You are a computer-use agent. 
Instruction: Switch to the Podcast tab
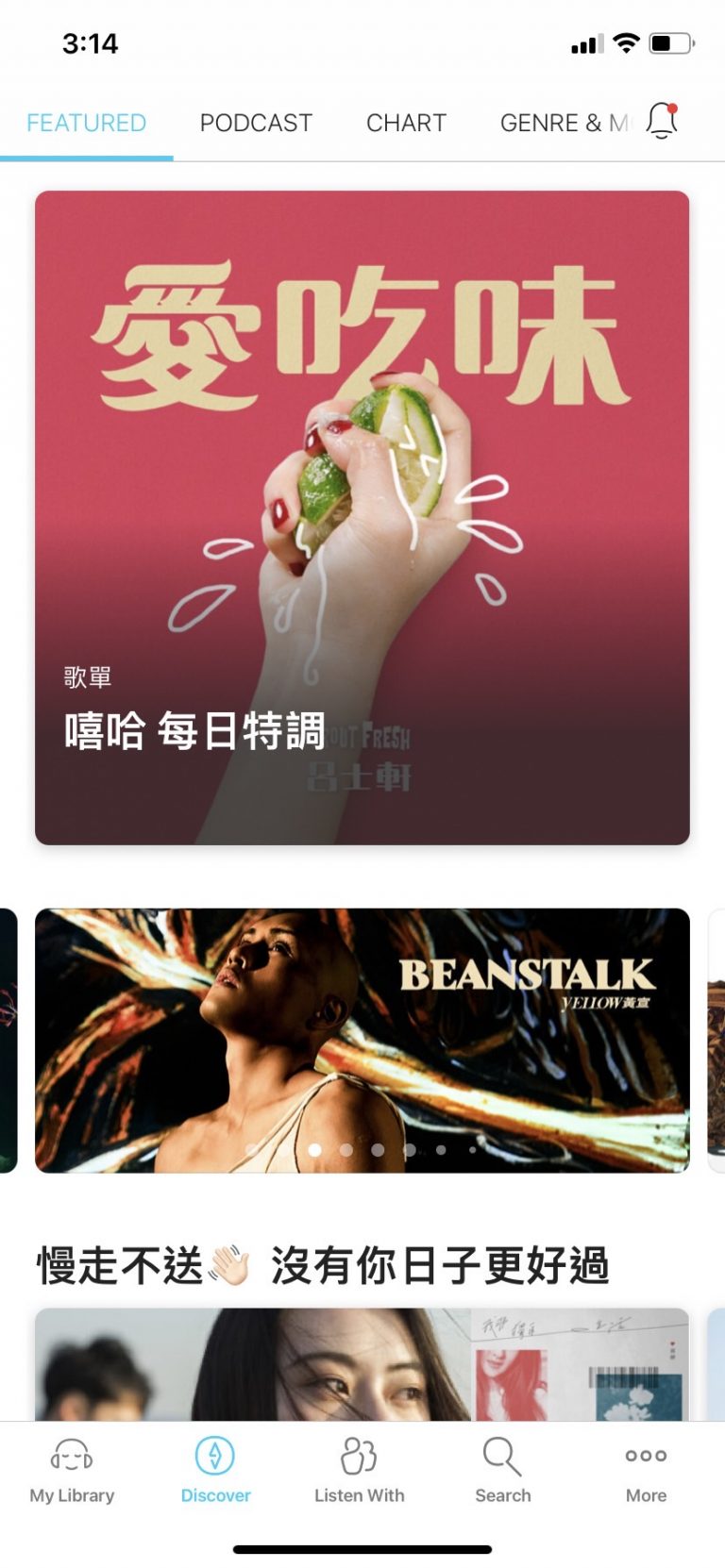256,123
